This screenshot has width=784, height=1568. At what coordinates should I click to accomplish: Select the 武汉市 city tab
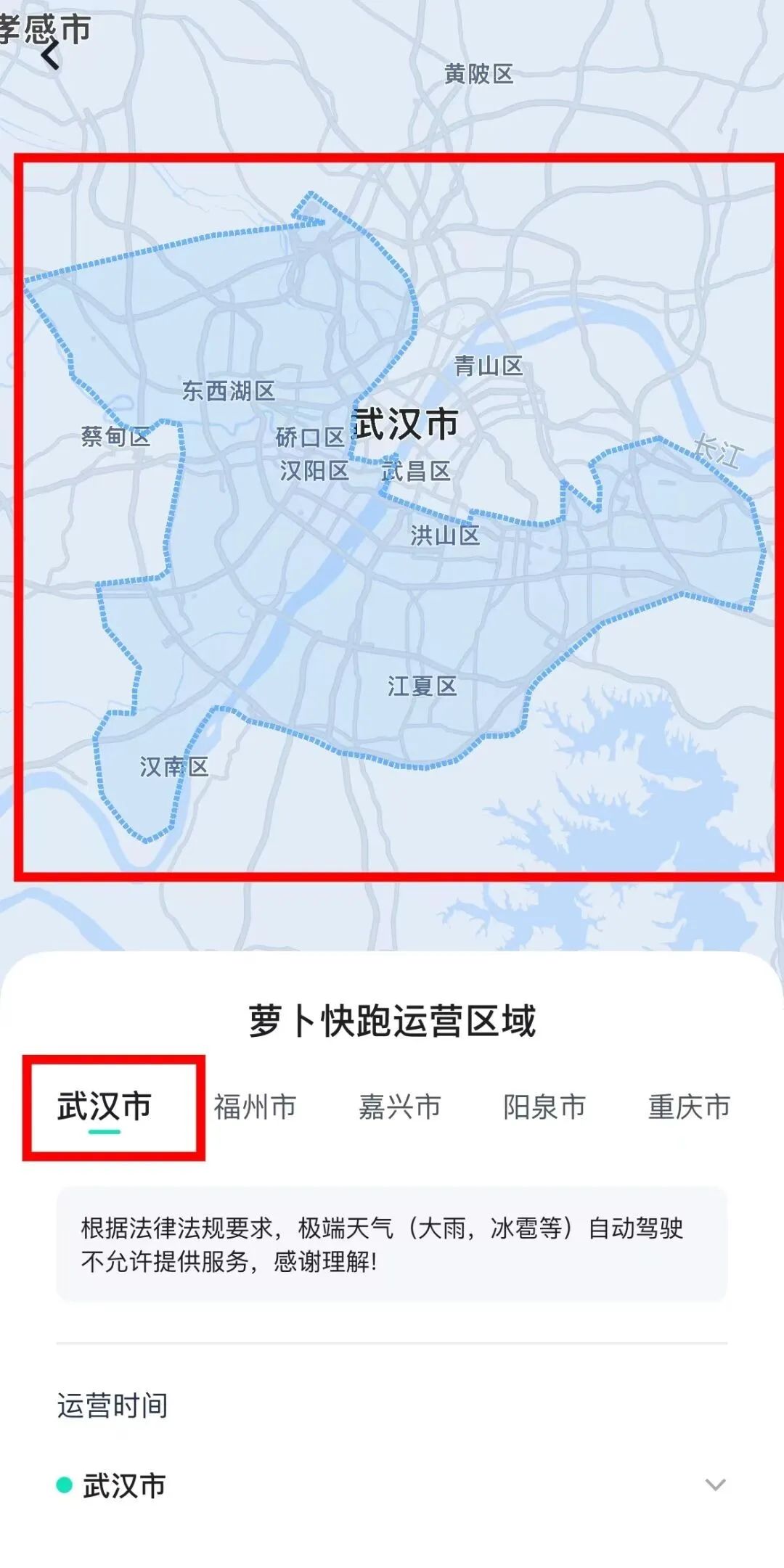105,1107
